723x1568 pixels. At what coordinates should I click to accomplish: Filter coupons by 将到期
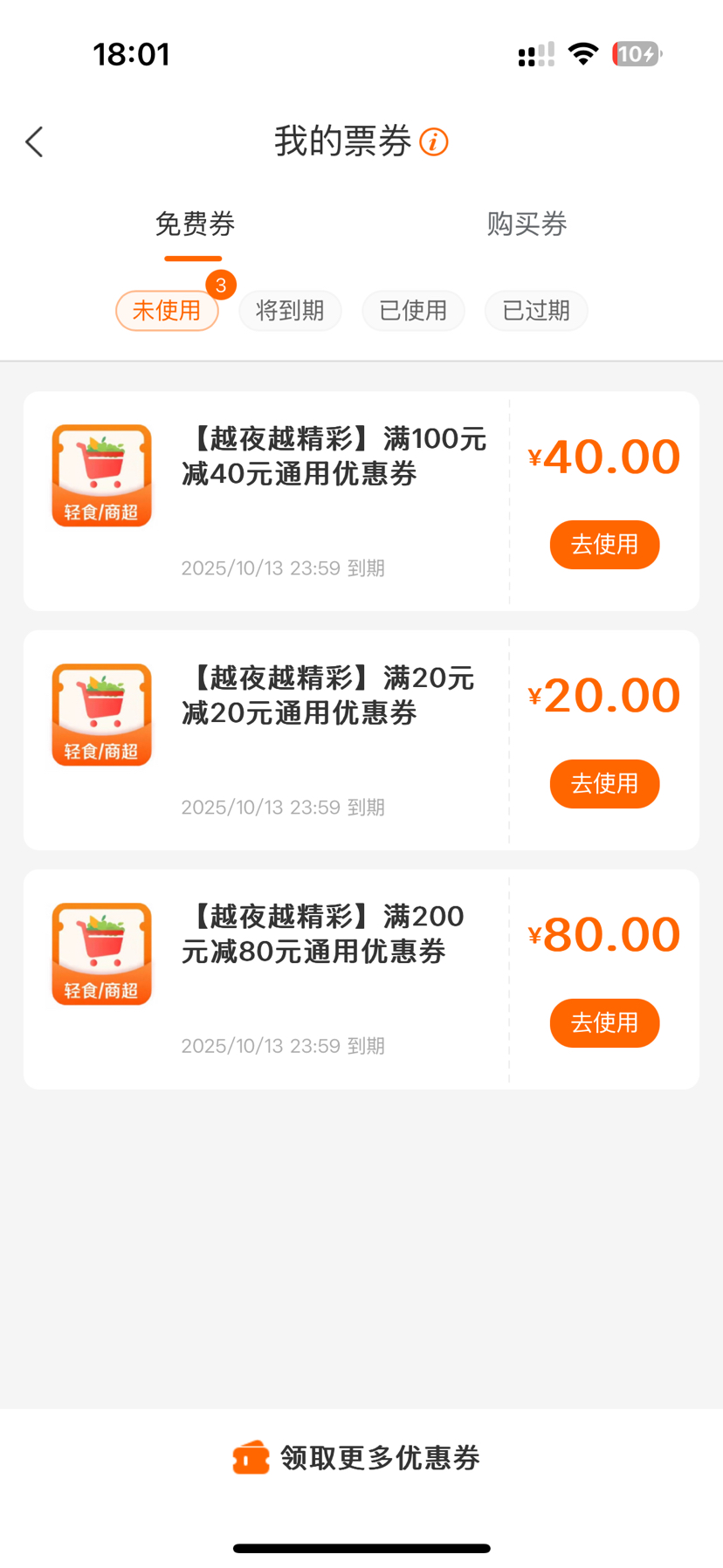(x=290, y=311)
